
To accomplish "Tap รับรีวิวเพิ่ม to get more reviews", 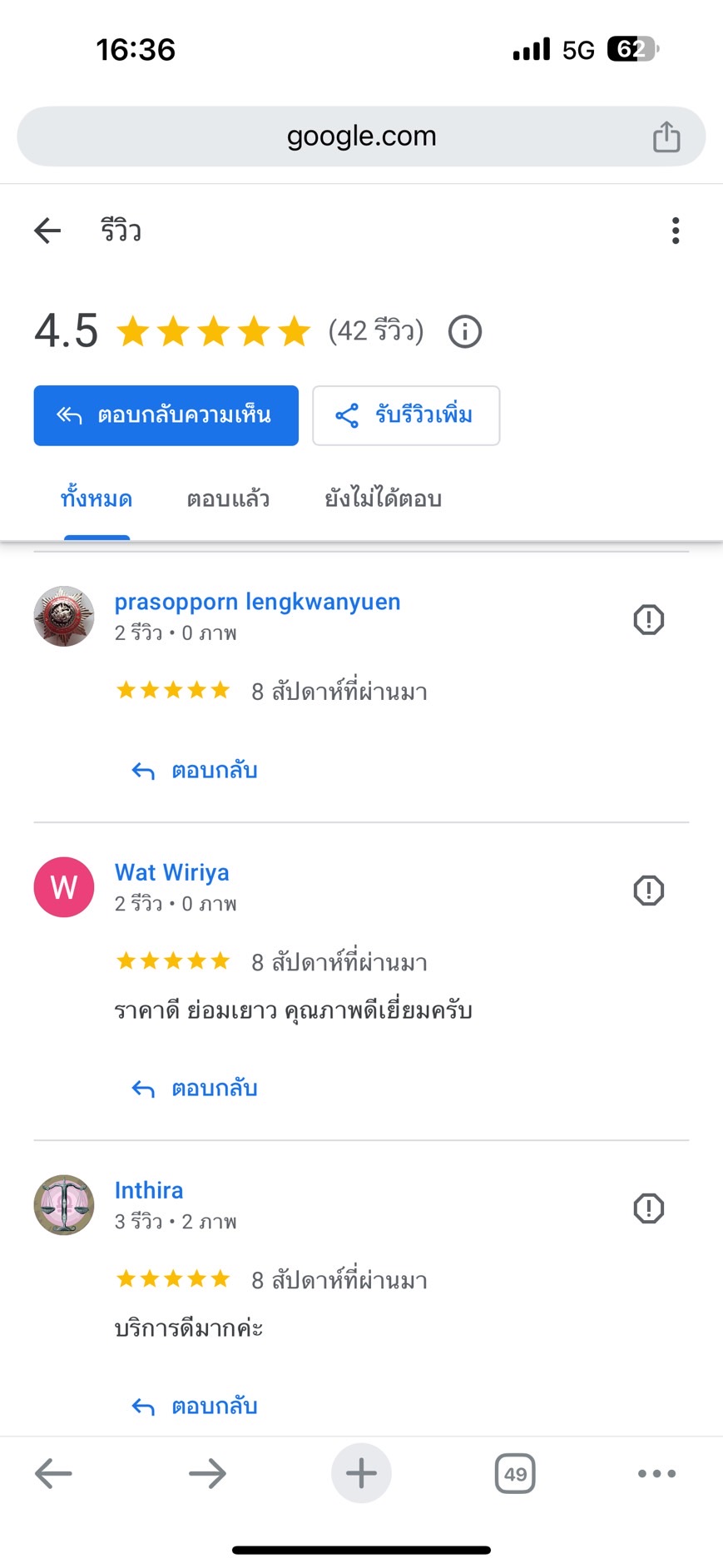I will tap(406, 415).
